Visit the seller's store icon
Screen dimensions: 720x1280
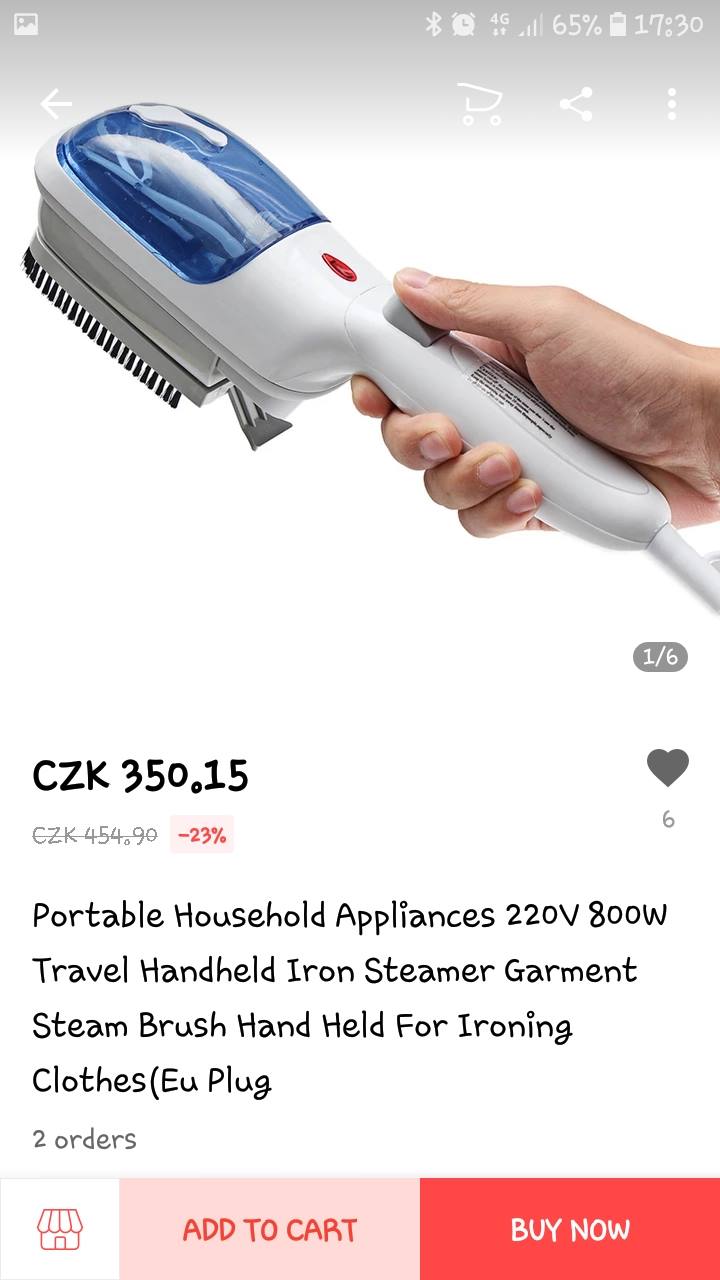[x=60, y=1229]
